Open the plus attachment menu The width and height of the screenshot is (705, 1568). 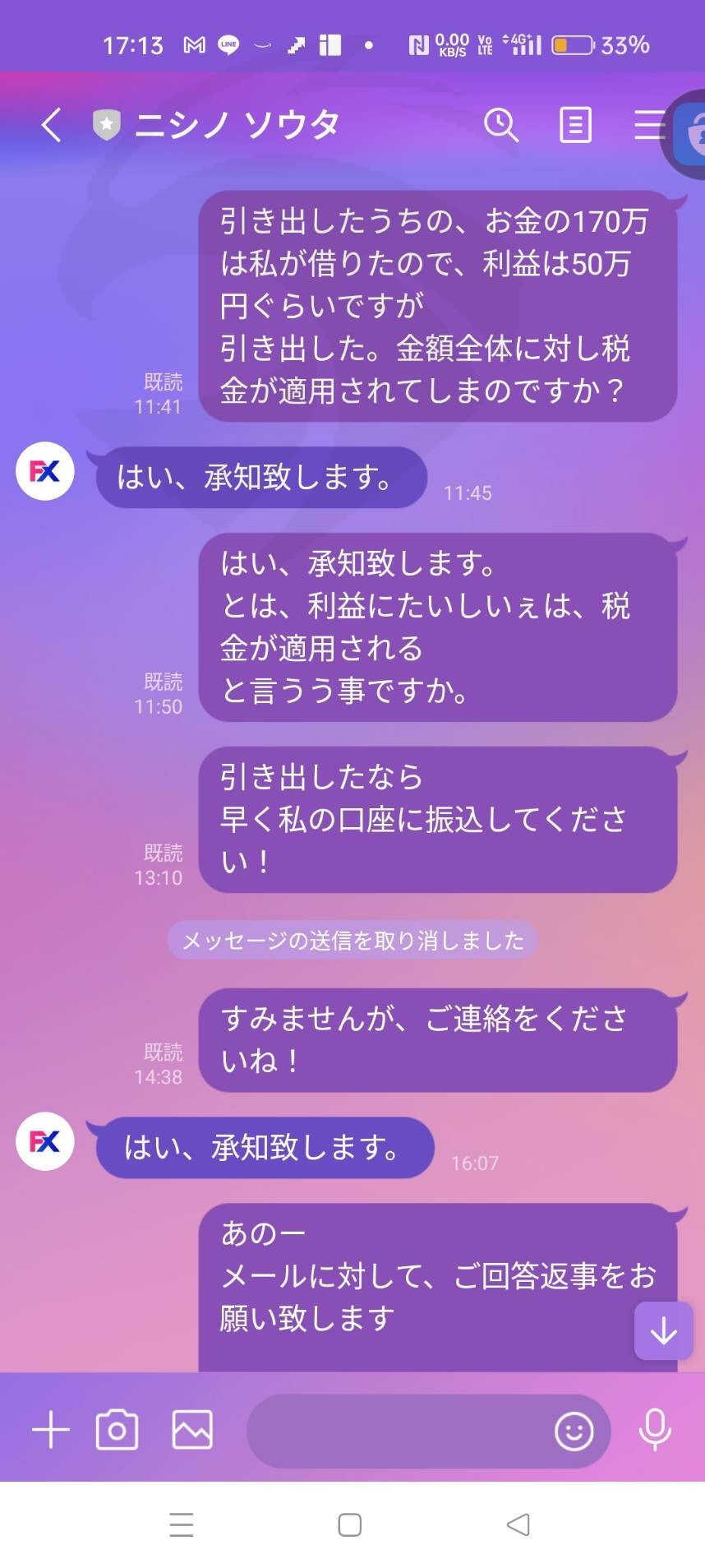pos(51,1430)
